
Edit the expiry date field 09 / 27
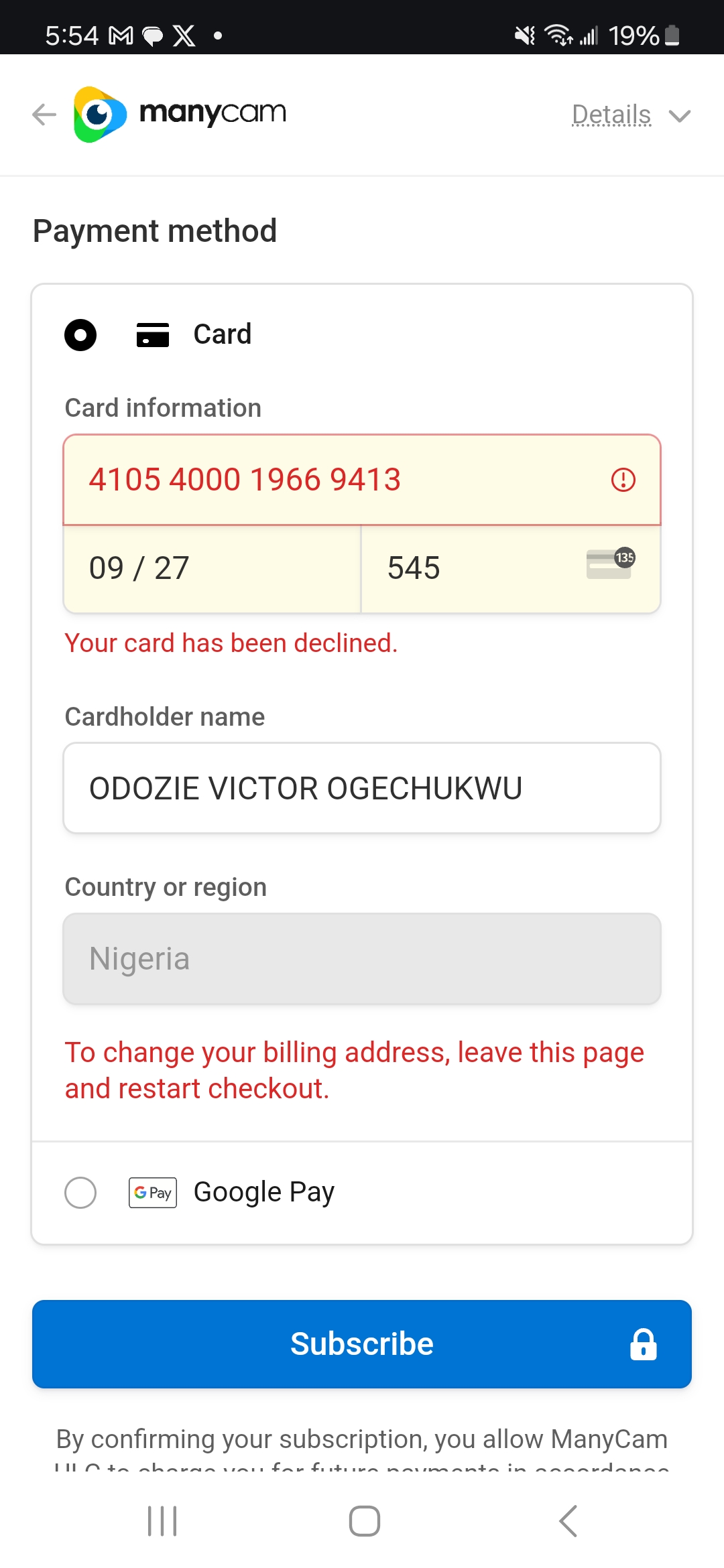[x=211, y=568]
